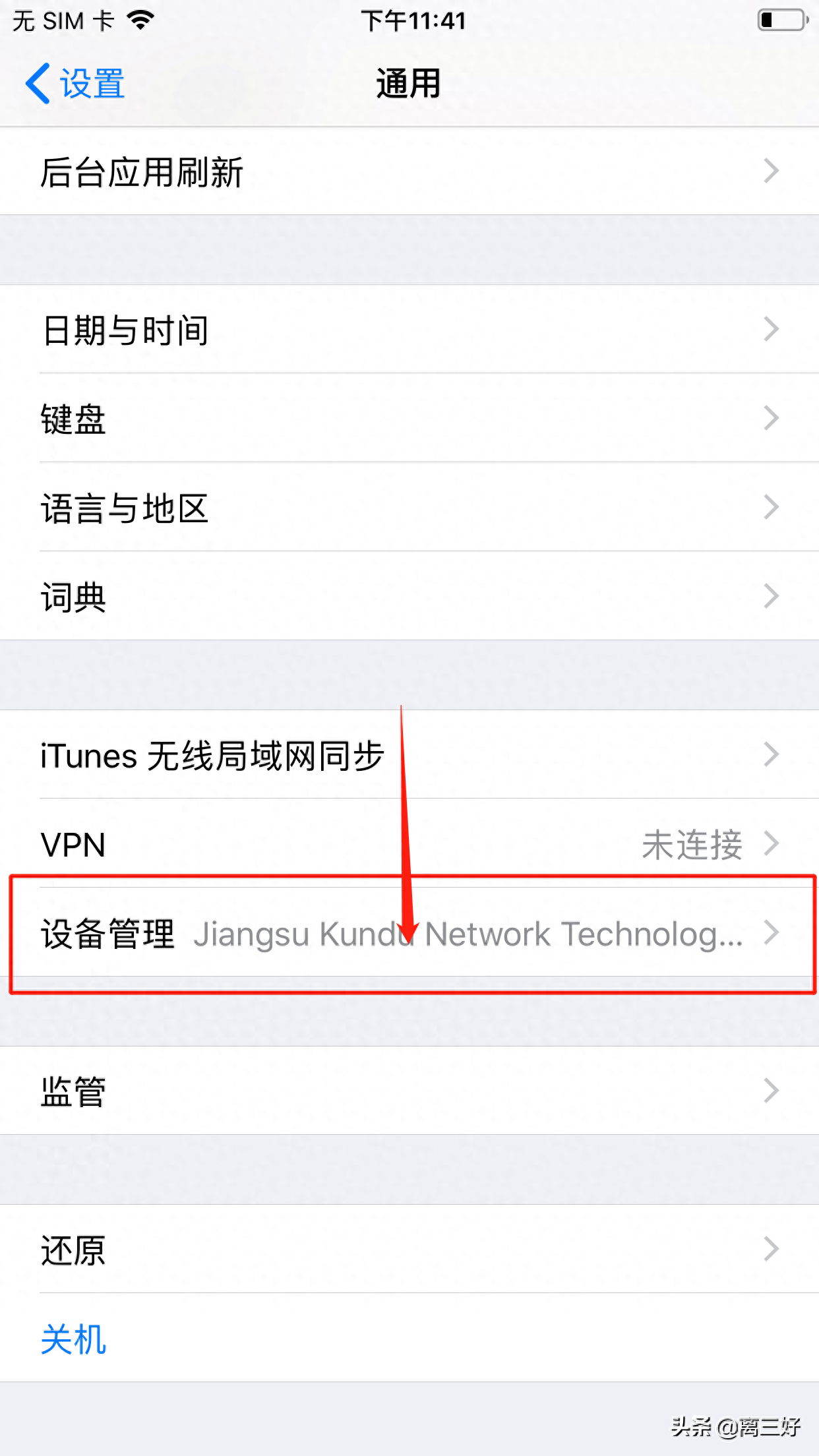Image resolution: width=819 pixels, height=1456 pixels.
Task: Go back to 设置
Action: coord(76,84)
